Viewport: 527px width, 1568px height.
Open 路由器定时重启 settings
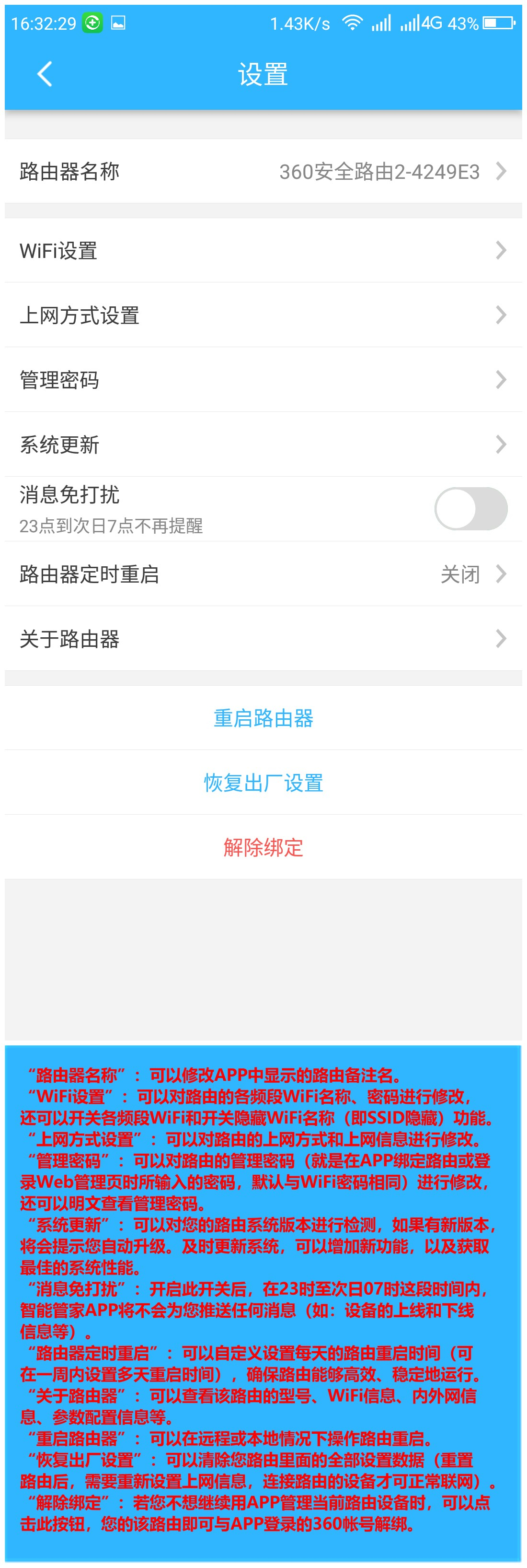point(263,574)
